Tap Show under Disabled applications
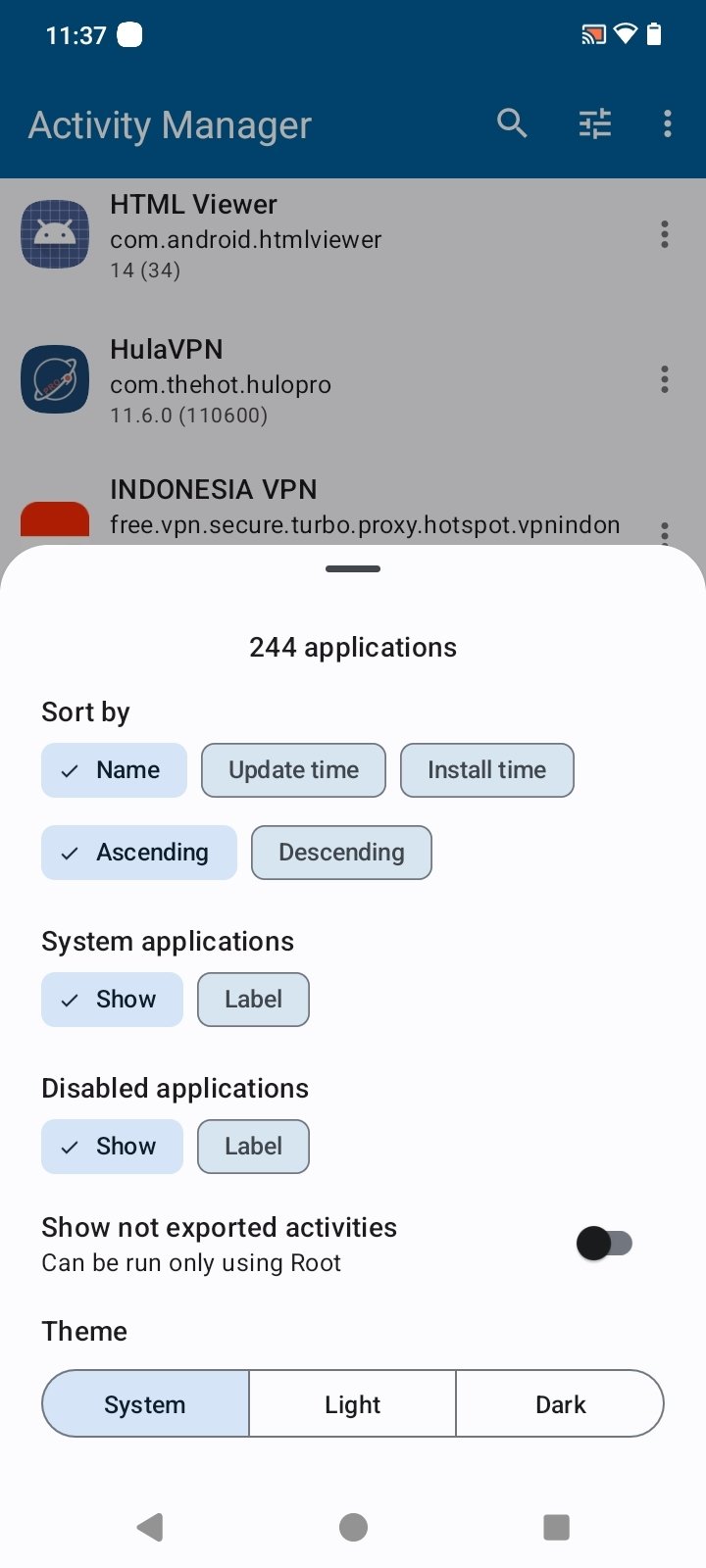706x1568 pixels. [112, 1147]
